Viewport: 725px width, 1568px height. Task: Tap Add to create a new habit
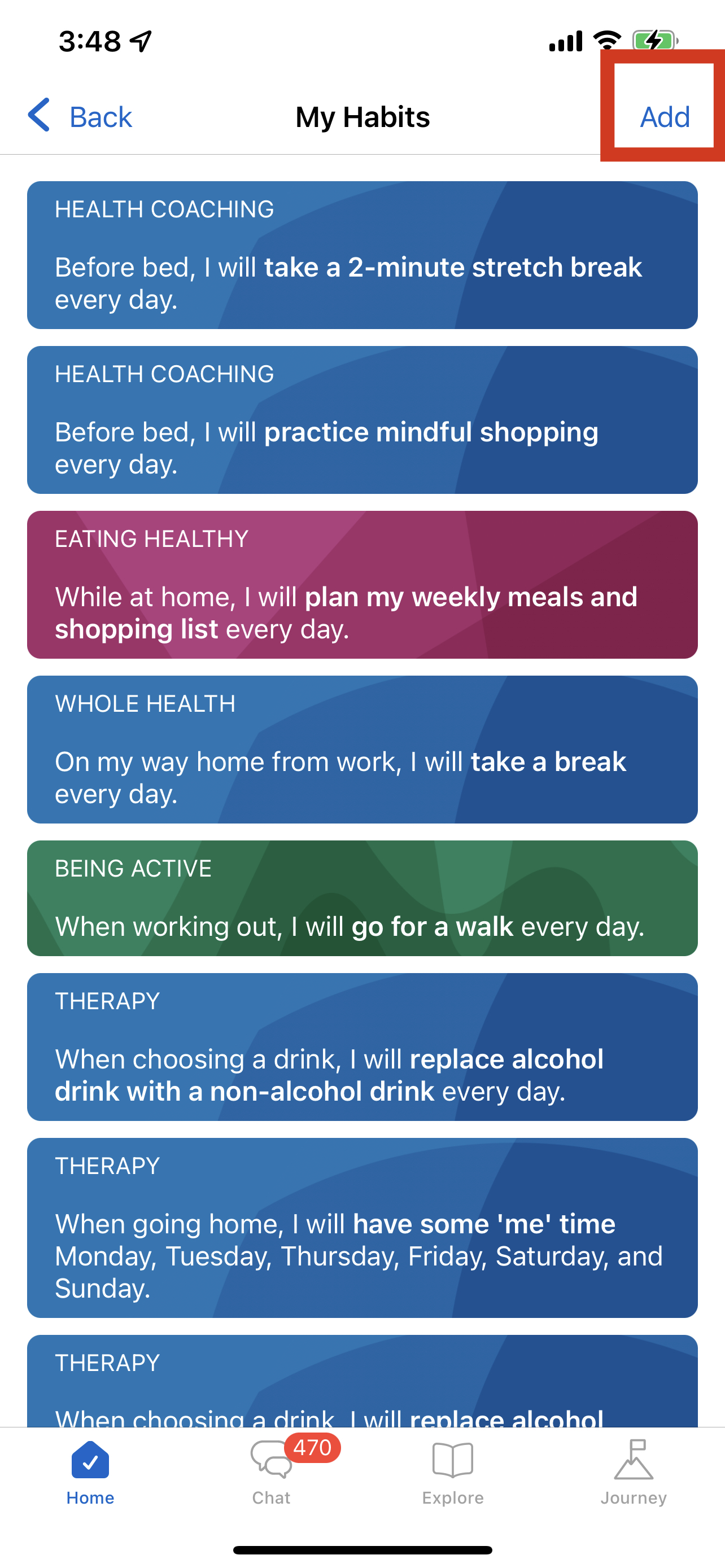point(664,116)
